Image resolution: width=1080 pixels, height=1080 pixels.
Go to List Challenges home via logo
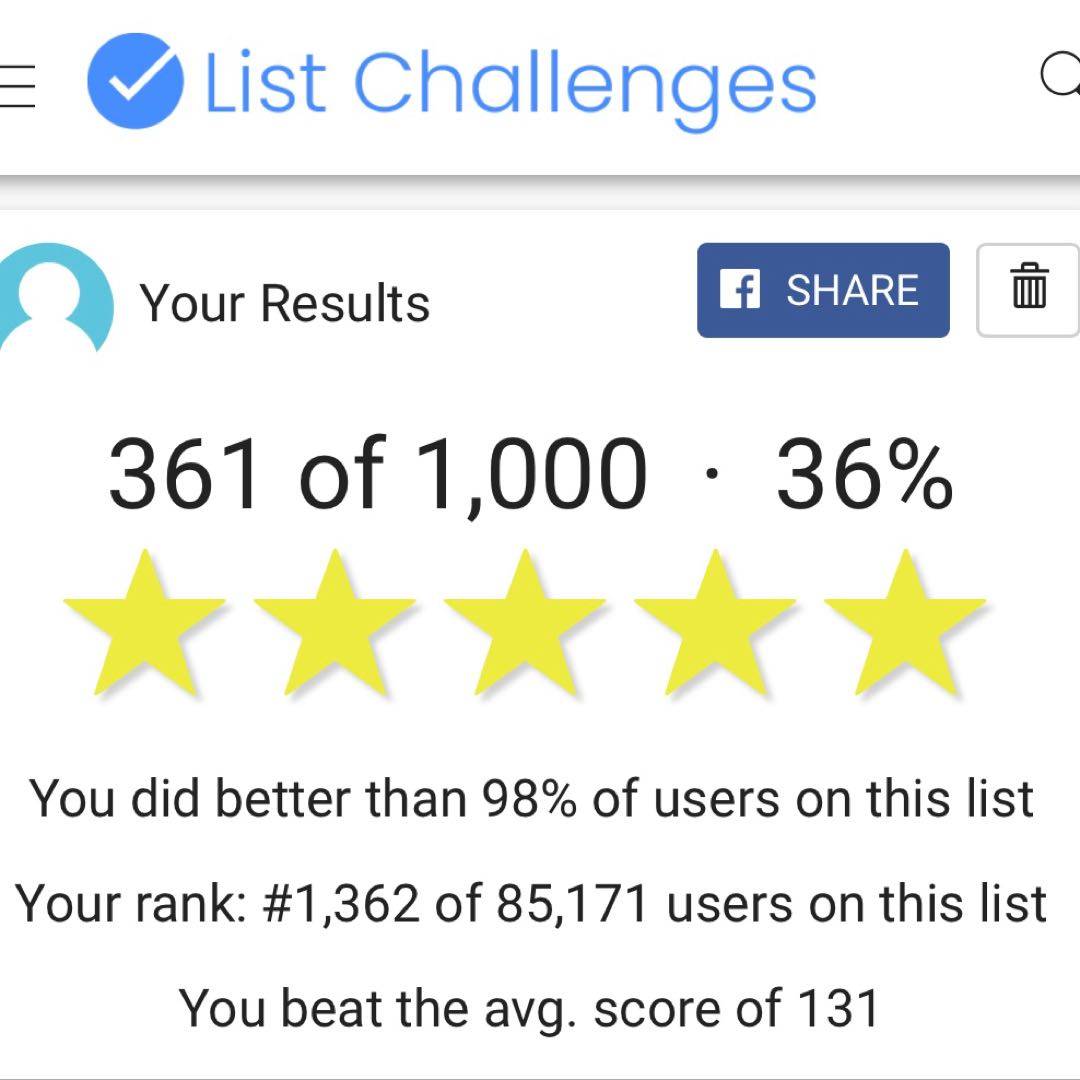452,84
